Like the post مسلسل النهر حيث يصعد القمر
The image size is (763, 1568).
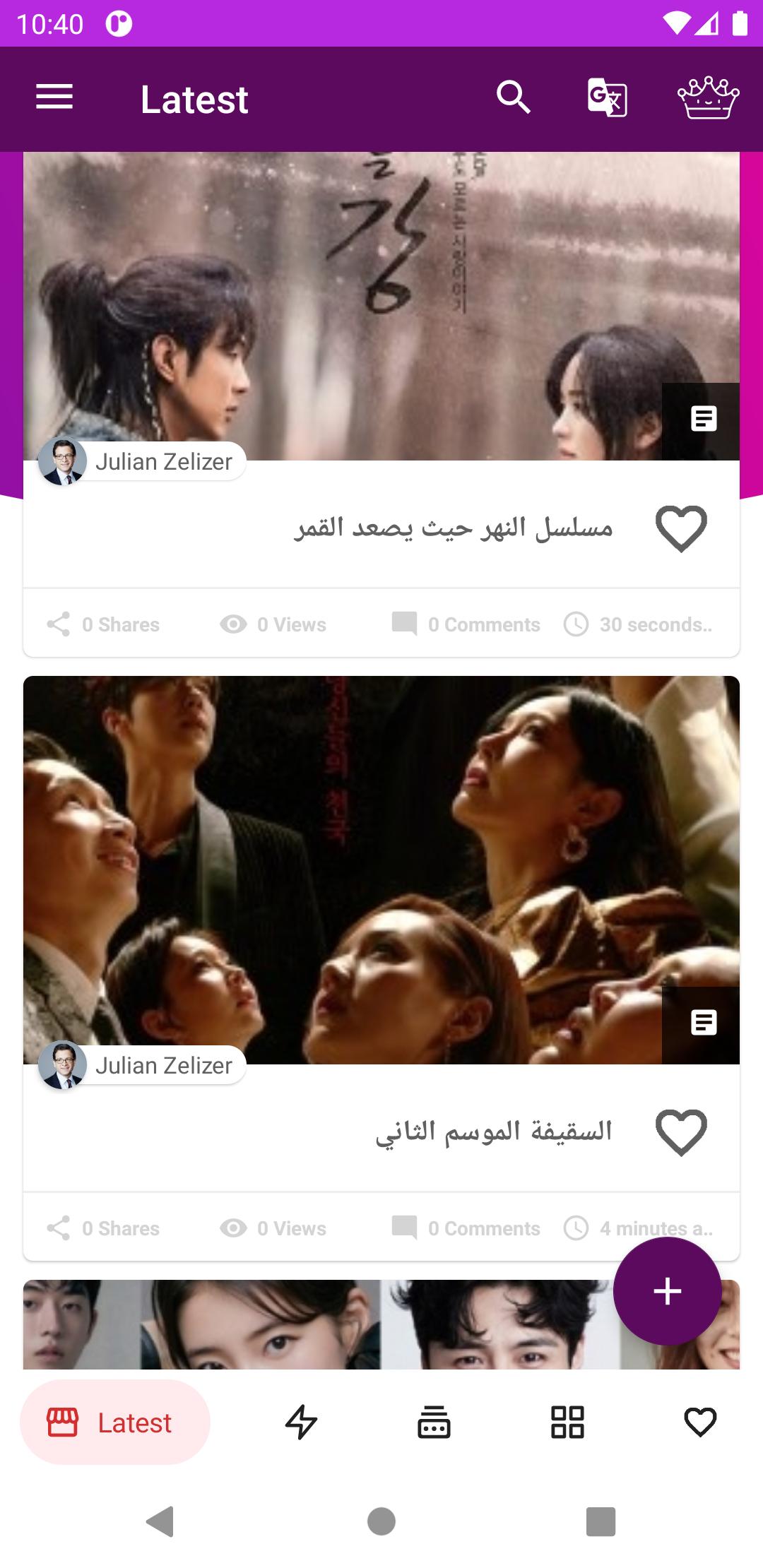point(681,528)
